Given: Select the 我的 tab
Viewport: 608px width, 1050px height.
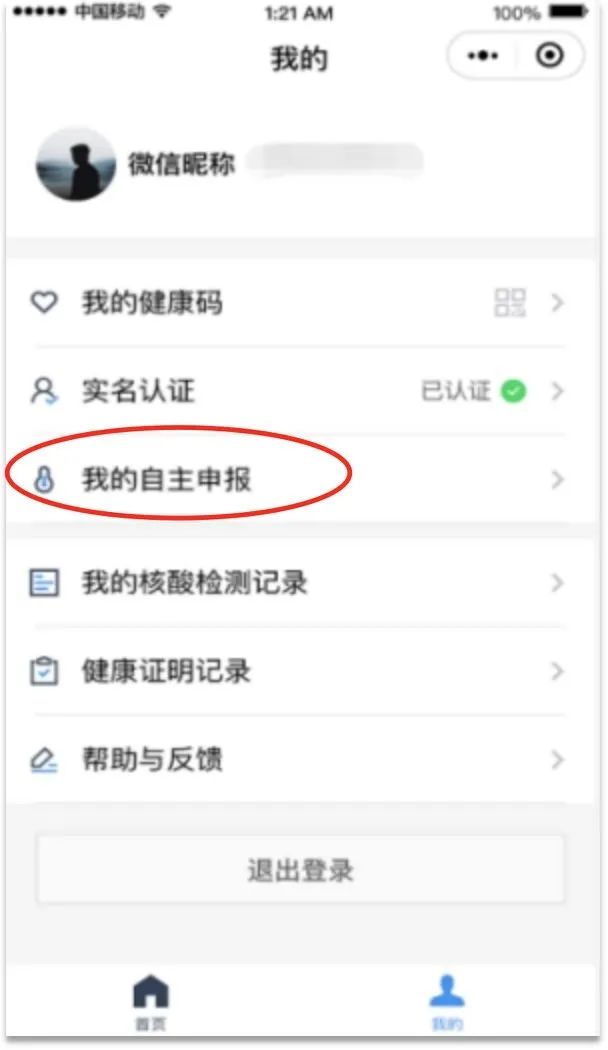Looking at the screenshot, I should click(x=447, y=1002).
